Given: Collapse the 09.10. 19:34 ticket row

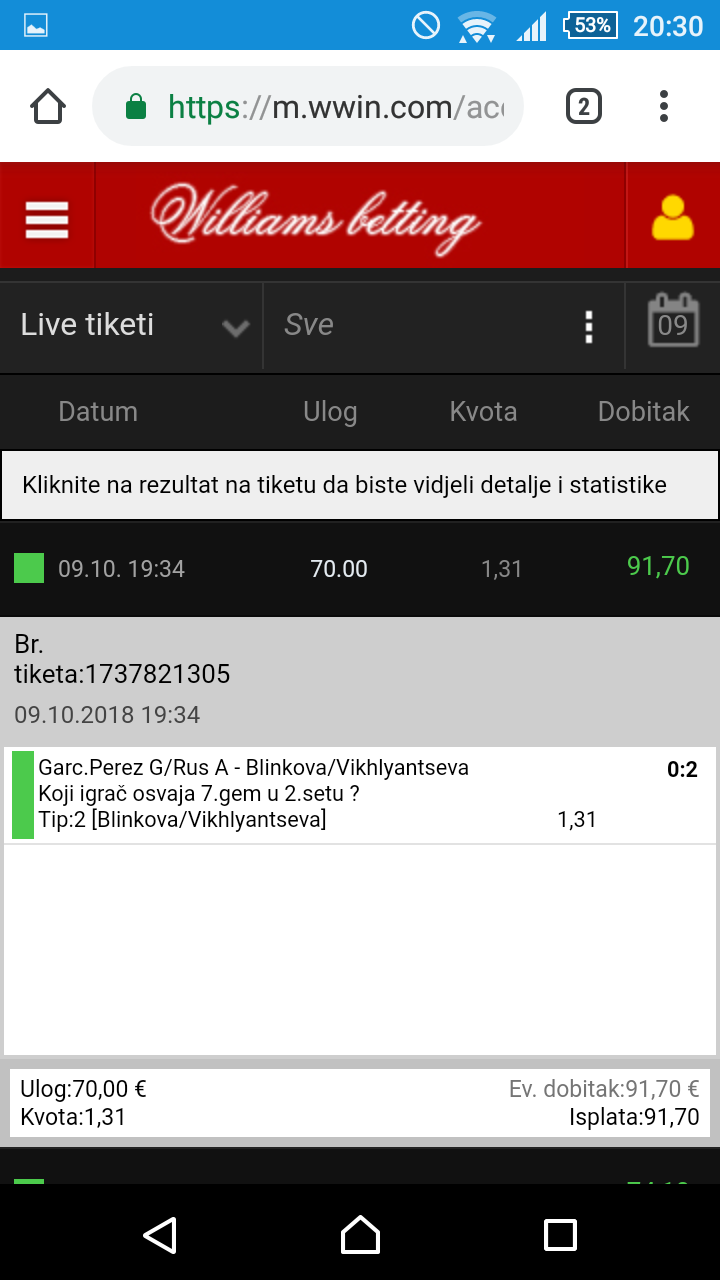Looking at the screenshot, I should (x=360, y=569).
